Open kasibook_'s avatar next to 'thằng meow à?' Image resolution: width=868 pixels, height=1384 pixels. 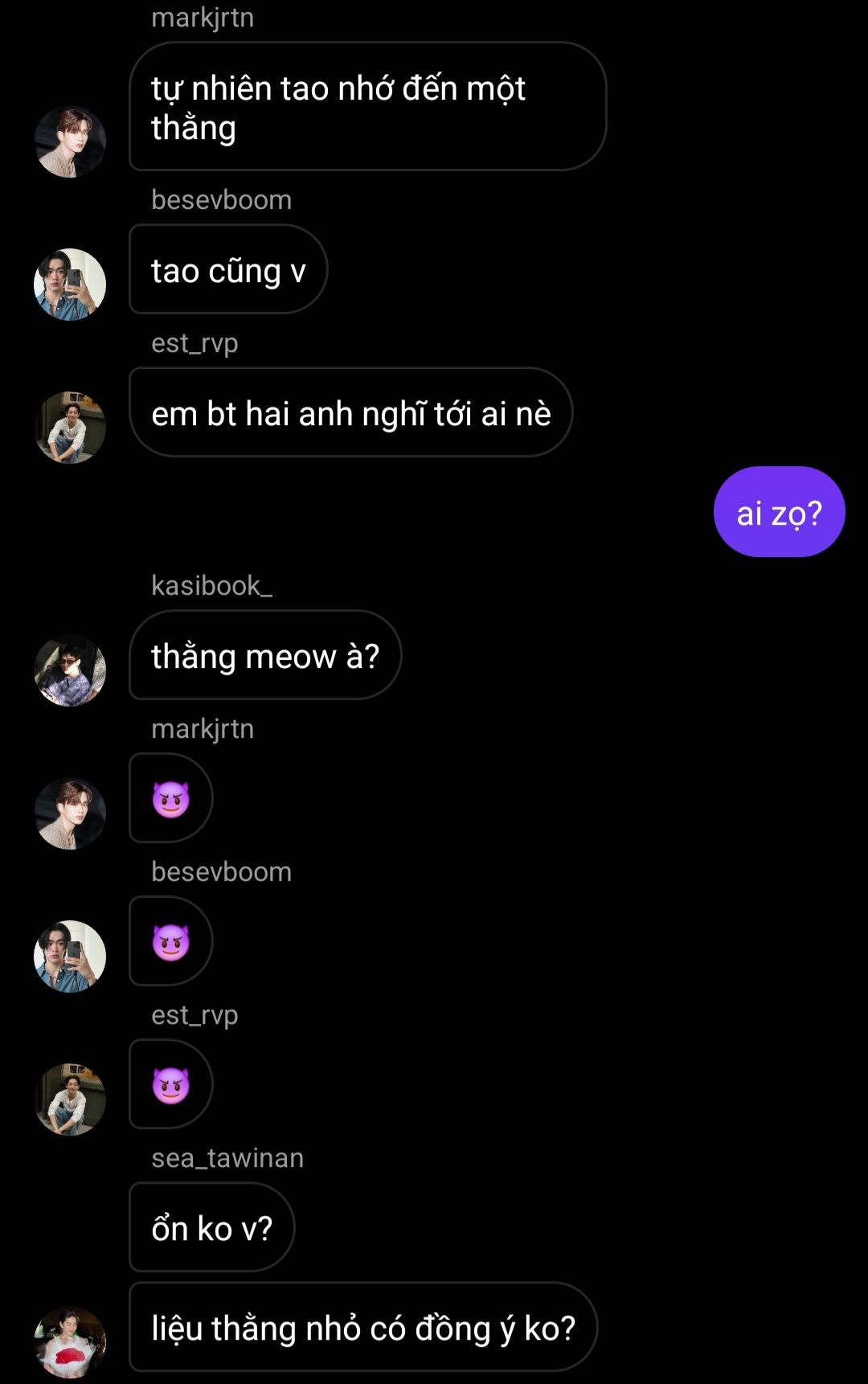(x=70, y=670)
